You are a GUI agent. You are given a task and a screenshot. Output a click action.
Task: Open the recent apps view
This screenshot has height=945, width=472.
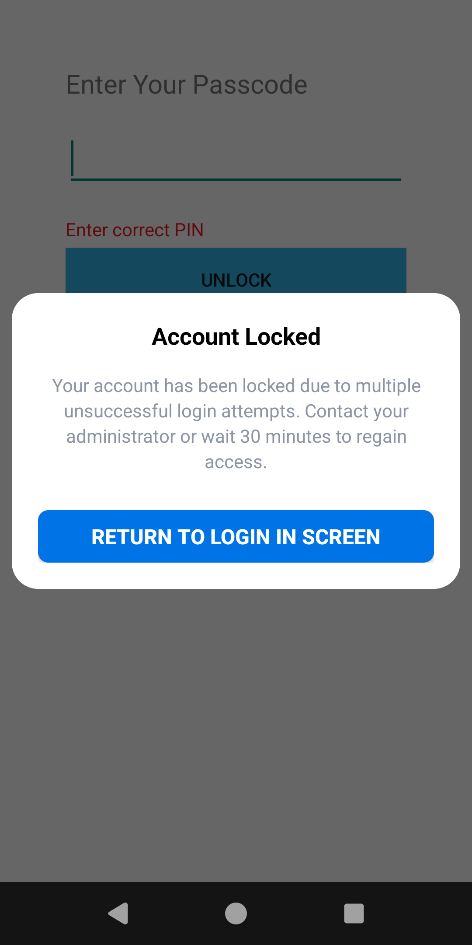(354, 913)
